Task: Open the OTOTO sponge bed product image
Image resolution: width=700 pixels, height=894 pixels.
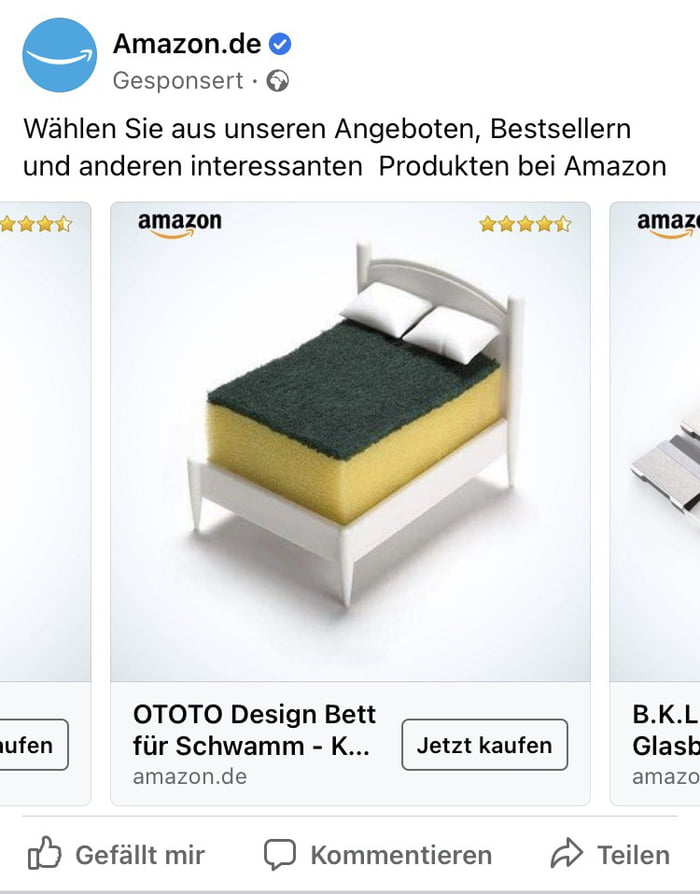Action: coord(350,442)
